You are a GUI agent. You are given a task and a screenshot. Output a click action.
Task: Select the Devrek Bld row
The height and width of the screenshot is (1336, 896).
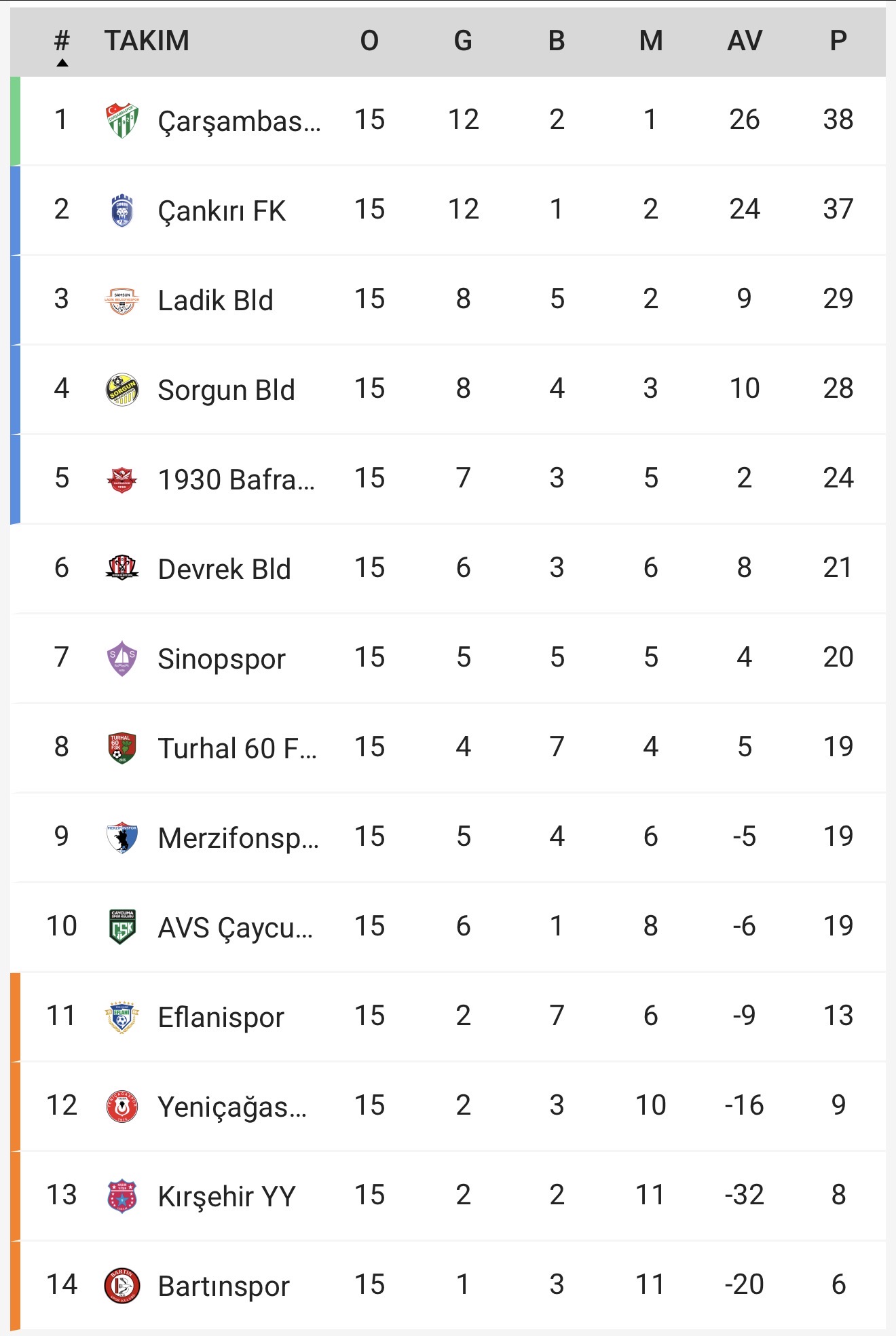(x=224, y=569)
